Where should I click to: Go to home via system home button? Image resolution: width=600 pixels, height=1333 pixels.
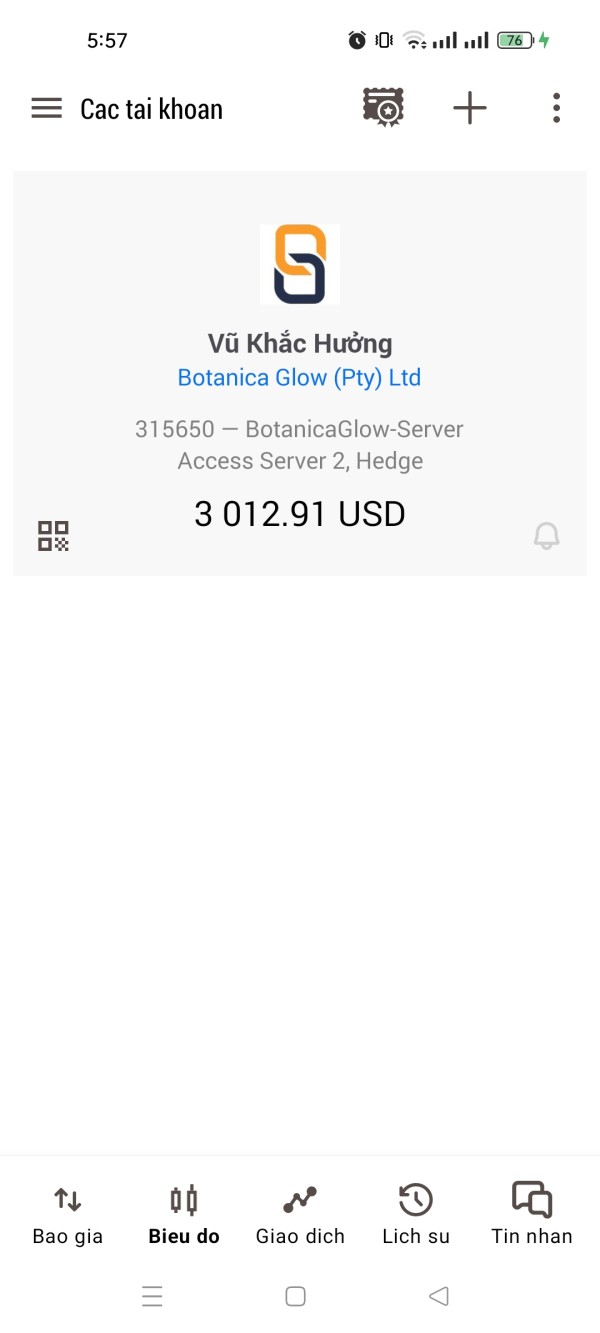point(295,1297)
